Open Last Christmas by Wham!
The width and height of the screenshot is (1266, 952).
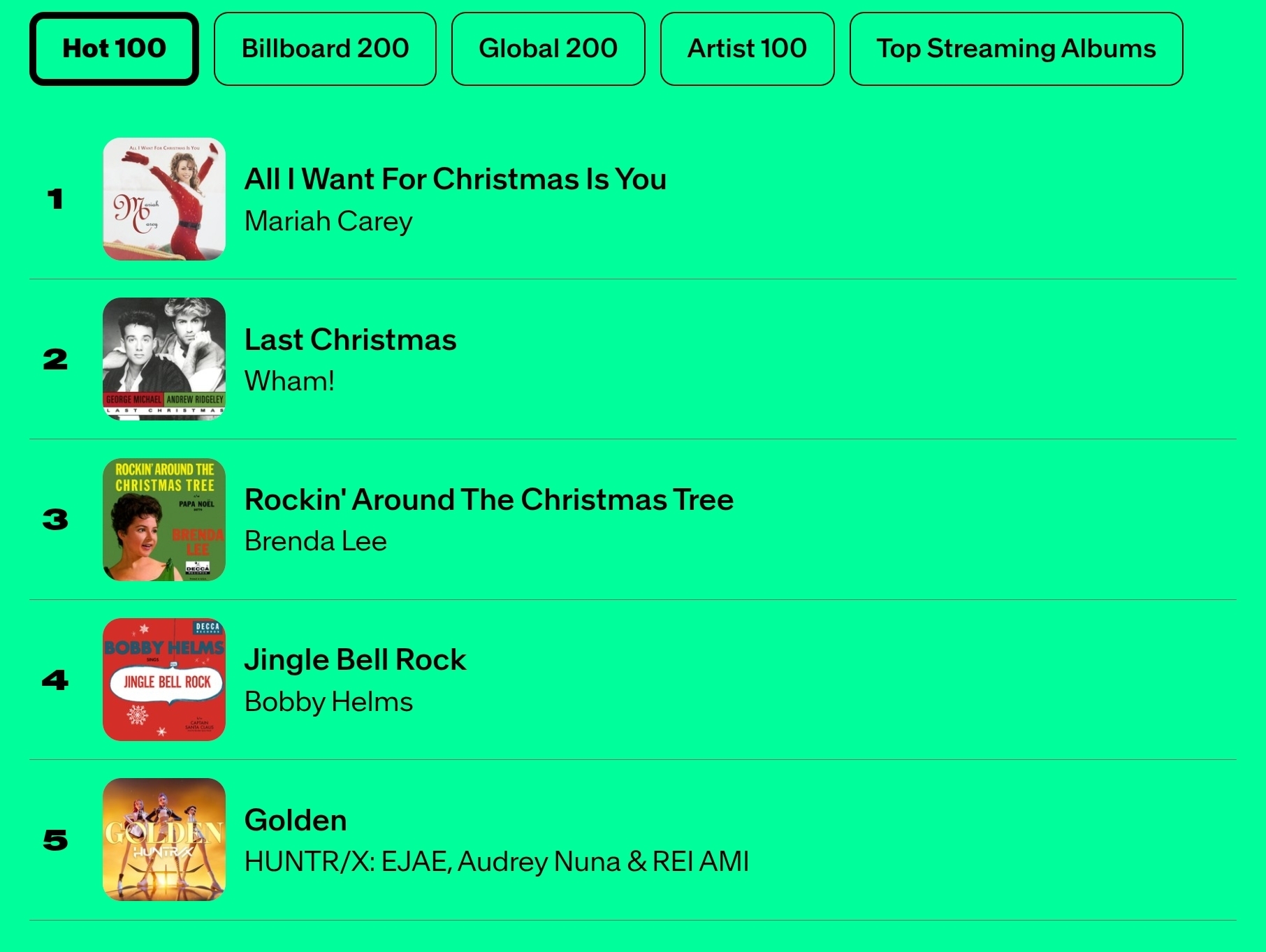(x=350, y=340)
